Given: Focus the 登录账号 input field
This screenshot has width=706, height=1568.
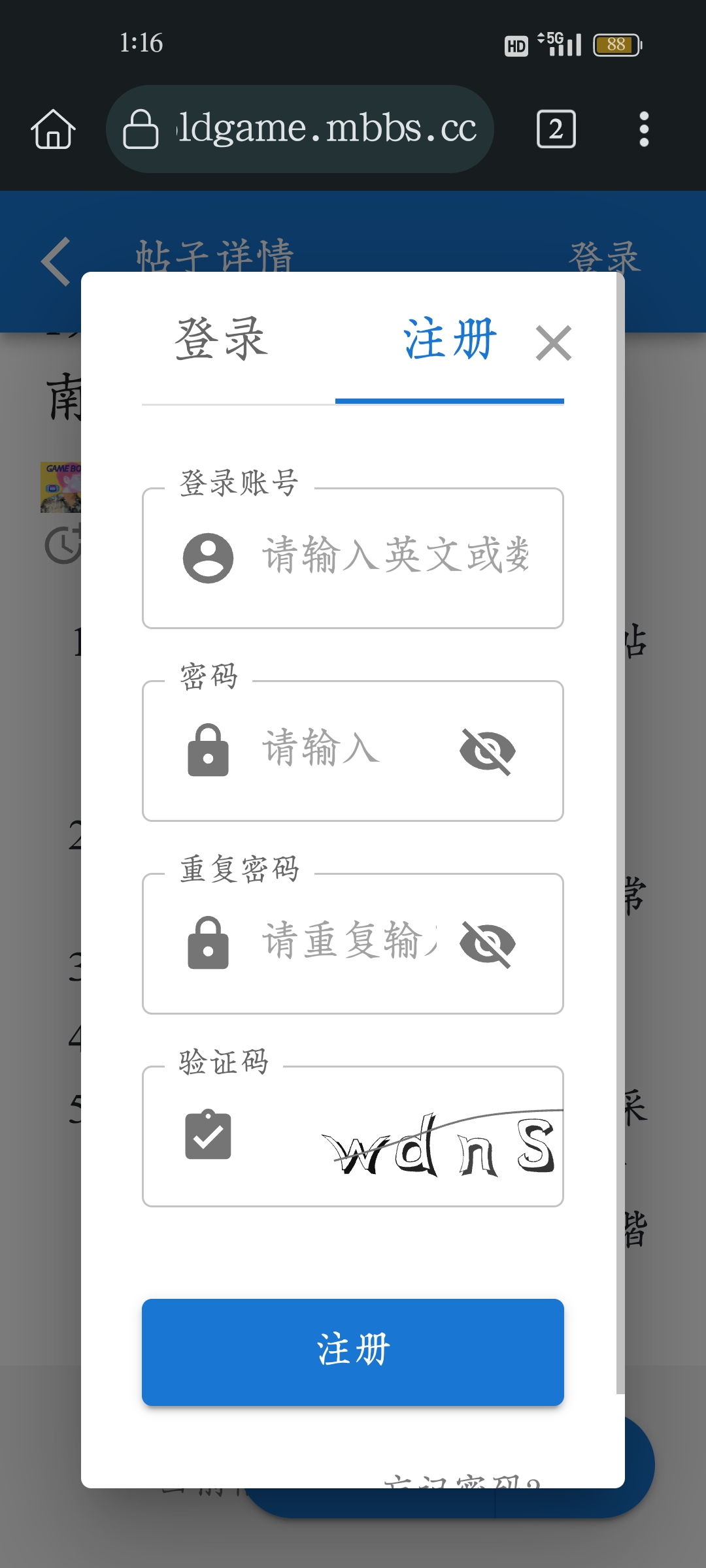Looking at the screenshot, I should pos(395,557).
